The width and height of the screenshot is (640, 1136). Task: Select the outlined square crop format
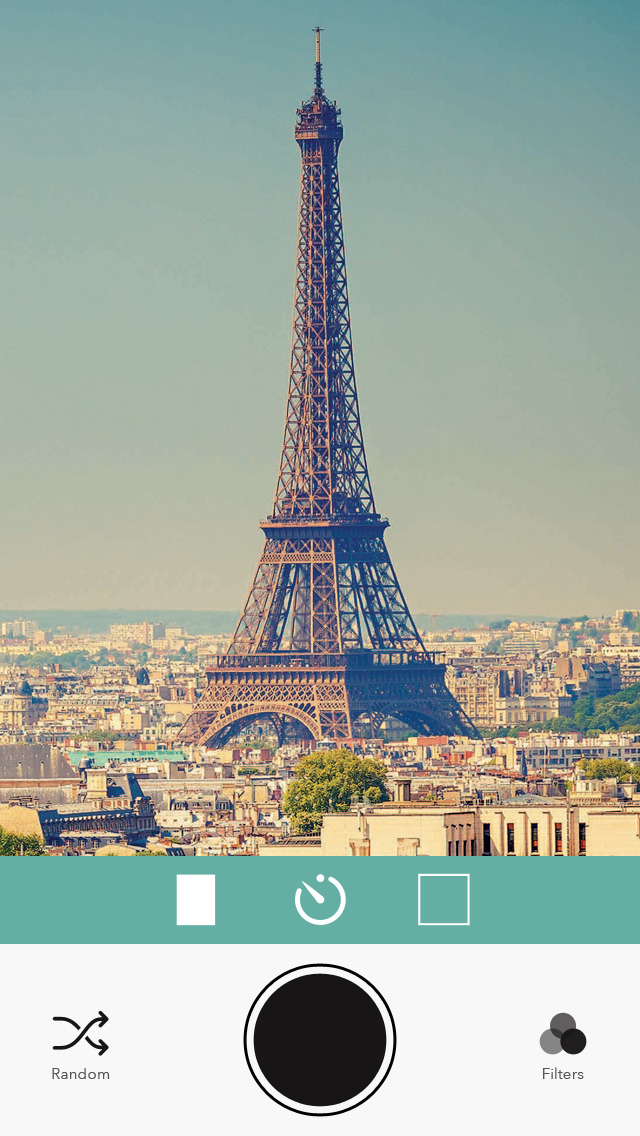point(443,899)
